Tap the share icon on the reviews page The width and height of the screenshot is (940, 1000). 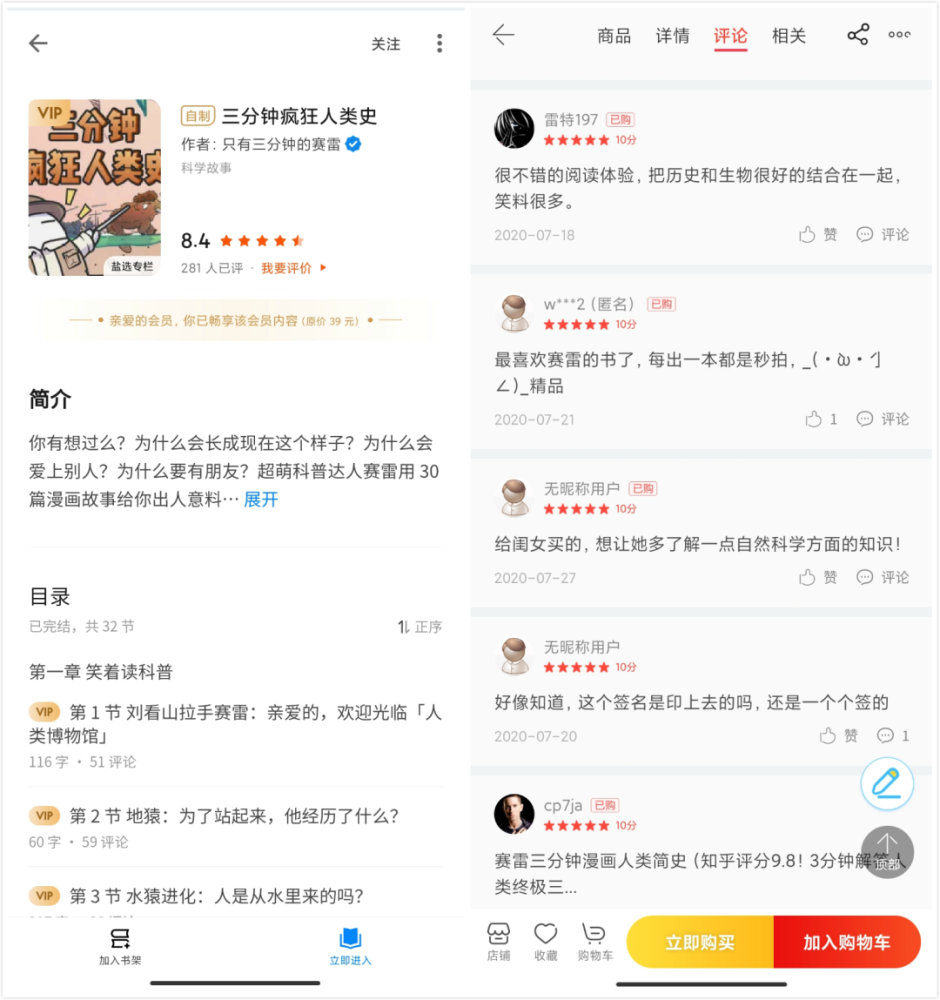click(858, 34)
